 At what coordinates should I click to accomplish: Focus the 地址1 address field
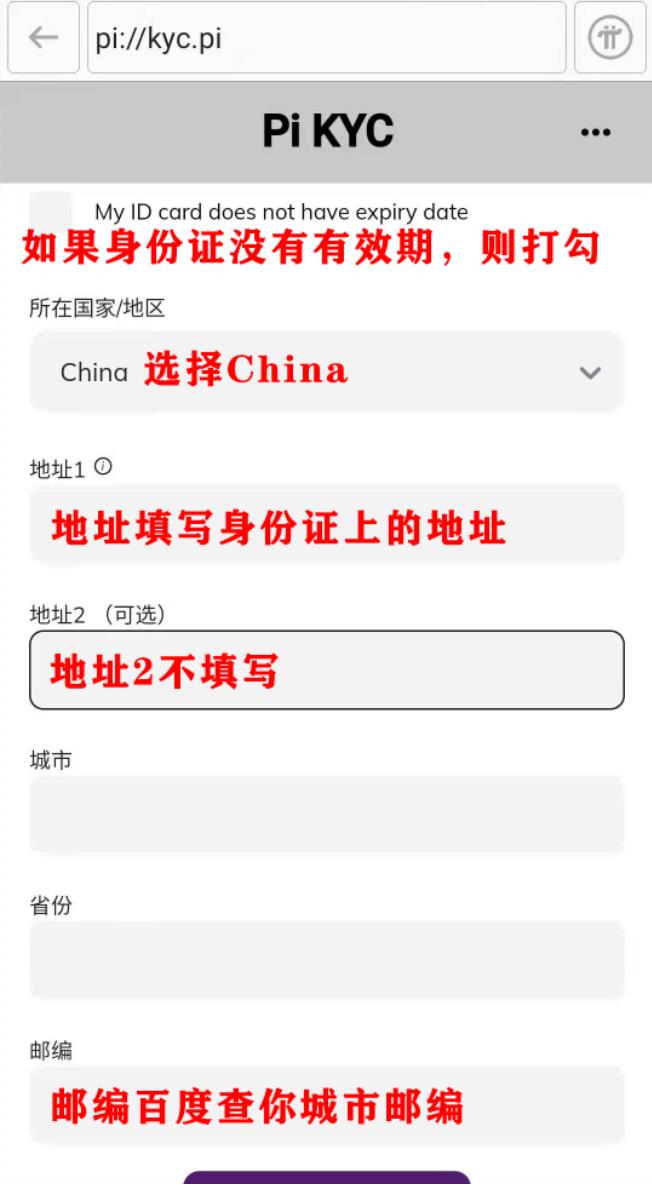coord(326,525)
